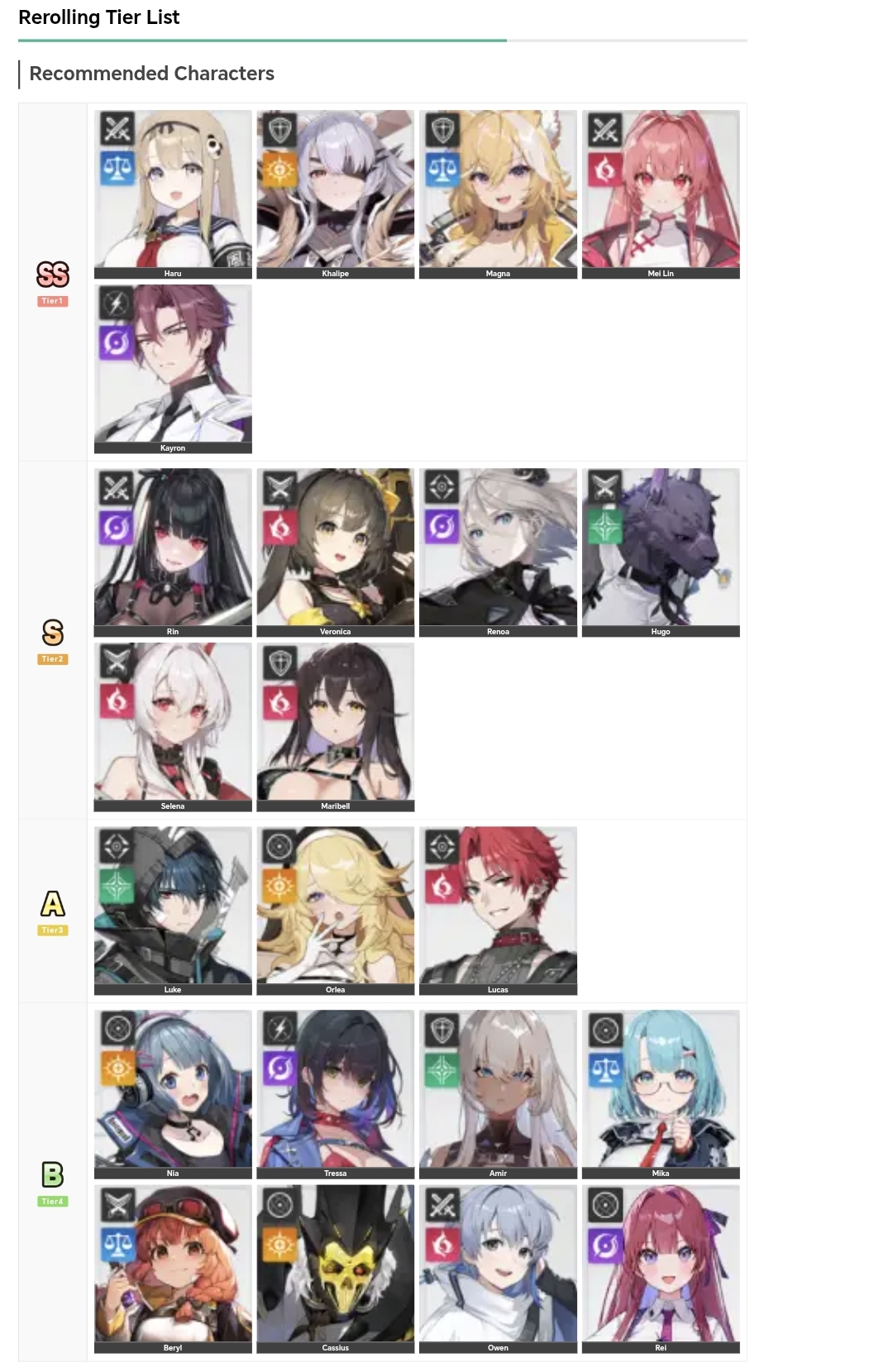Screen dimensions: 893x1372
Task: Open Lucas's portrait card
Action: [498, 911]
